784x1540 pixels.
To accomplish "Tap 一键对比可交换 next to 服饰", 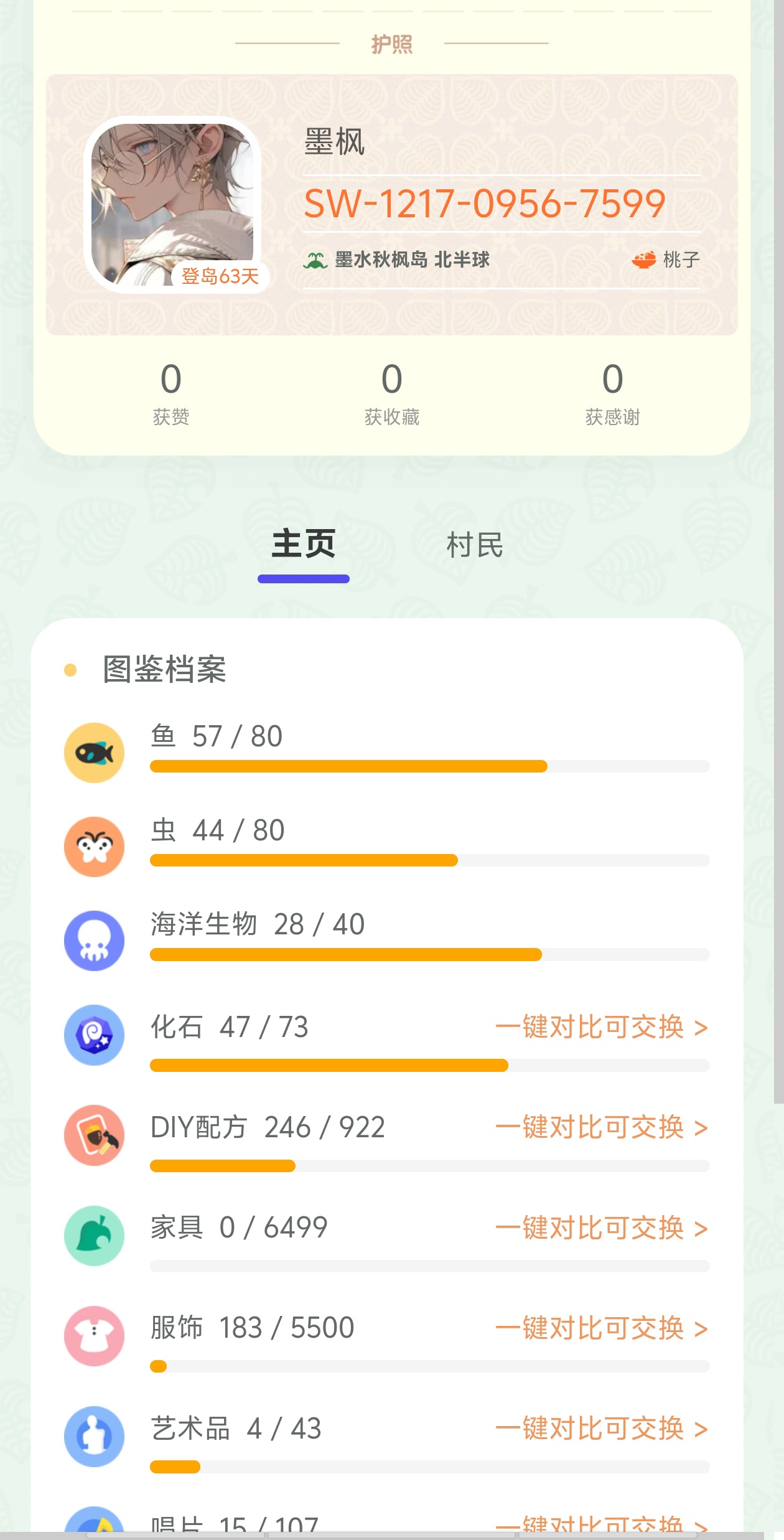I will tap(602, 1328).
